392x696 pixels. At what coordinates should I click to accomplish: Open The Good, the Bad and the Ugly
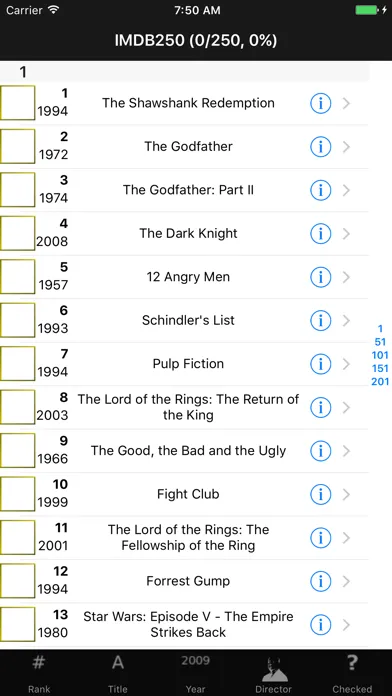point(184,451)
